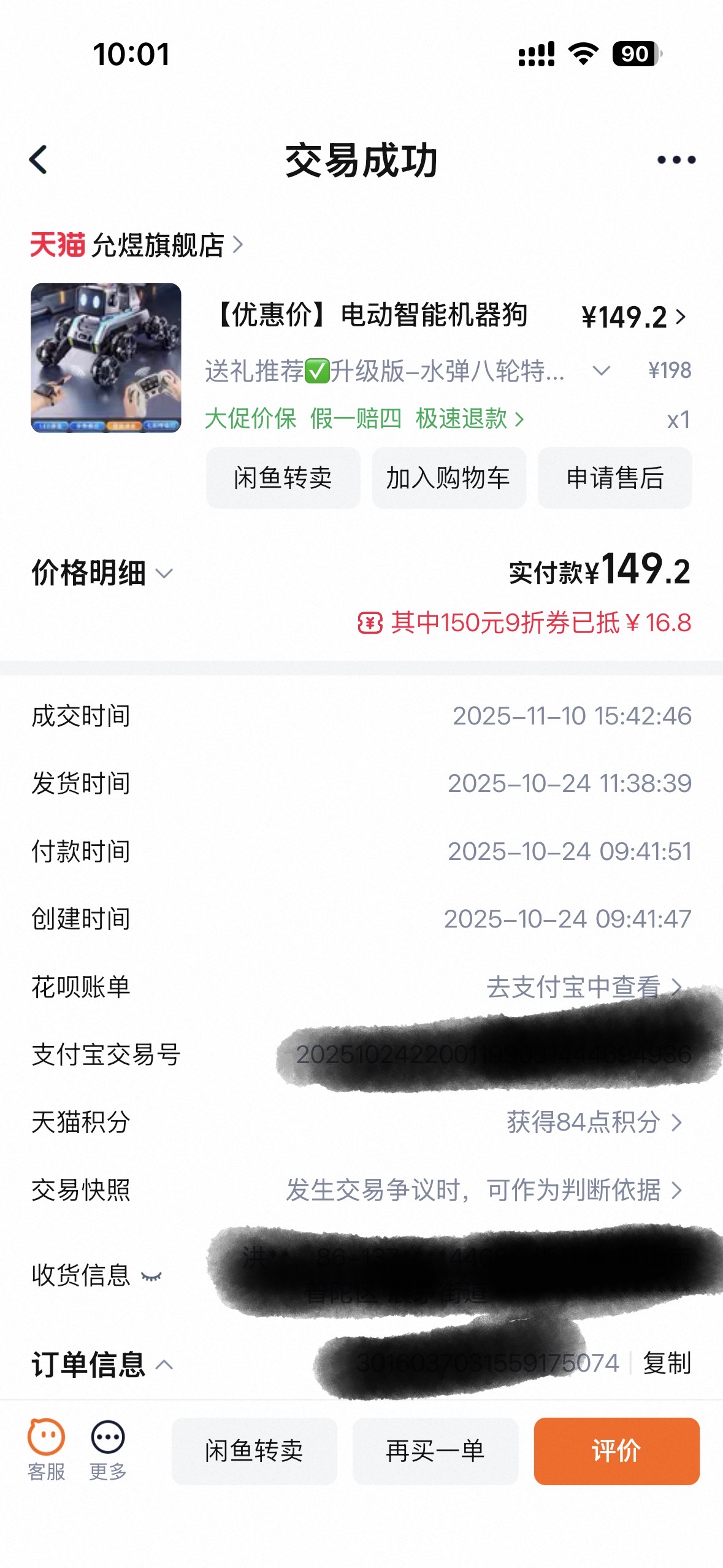Go back from the order details page

click(39, 160)
